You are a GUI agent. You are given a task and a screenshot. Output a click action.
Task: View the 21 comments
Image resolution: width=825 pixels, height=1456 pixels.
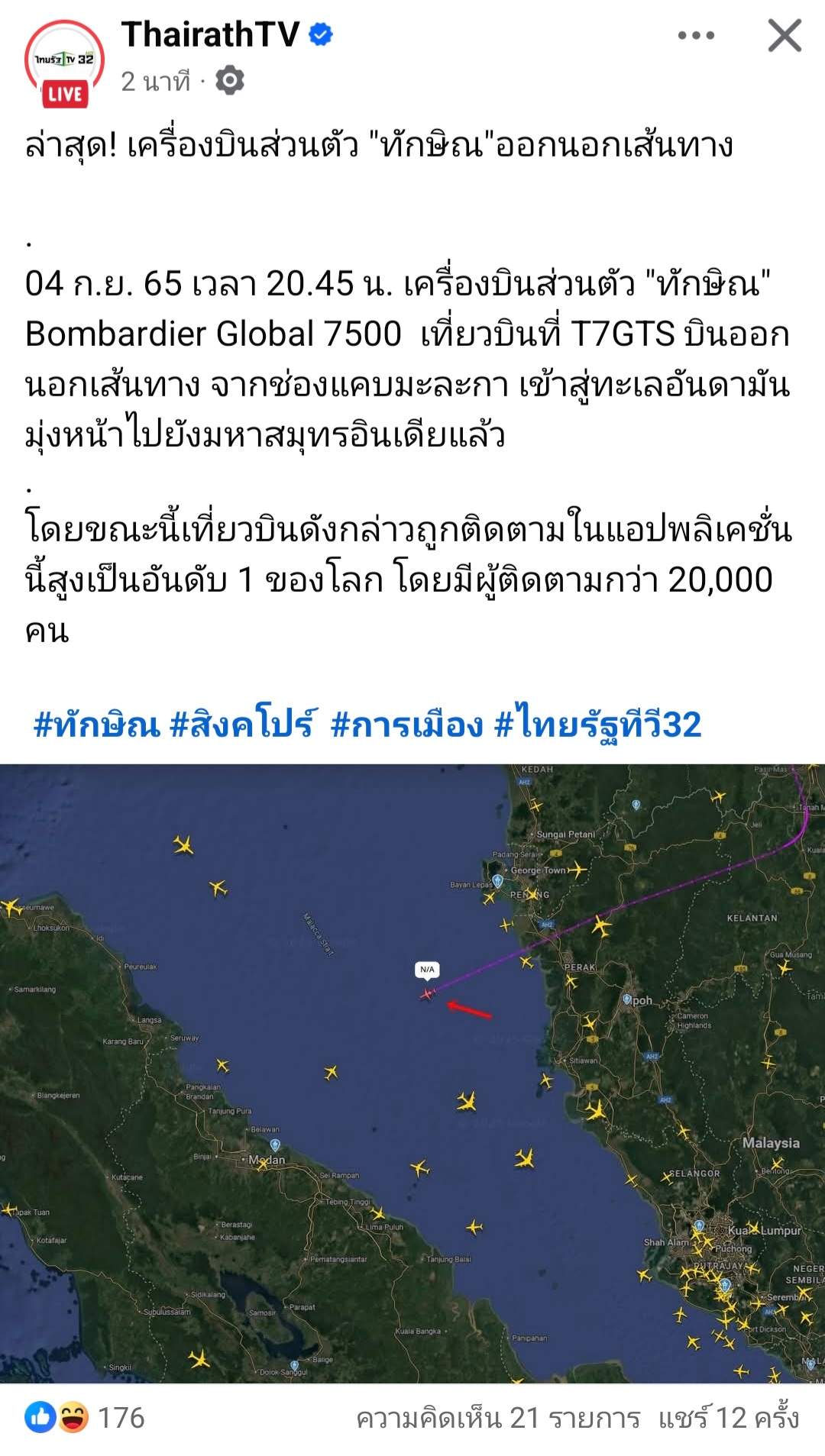498,1418
